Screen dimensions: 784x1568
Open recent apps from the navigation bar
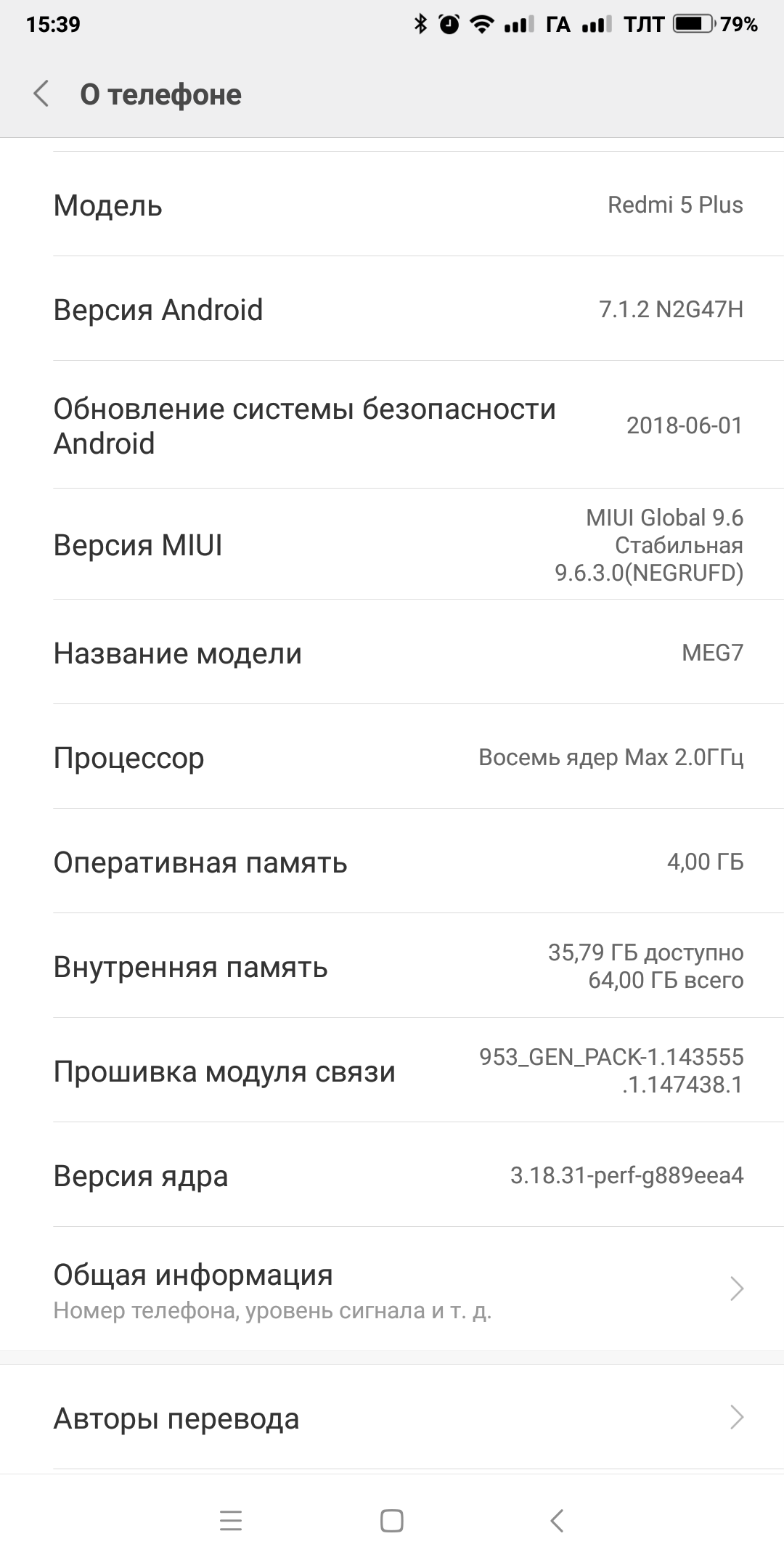(231, 1521)
